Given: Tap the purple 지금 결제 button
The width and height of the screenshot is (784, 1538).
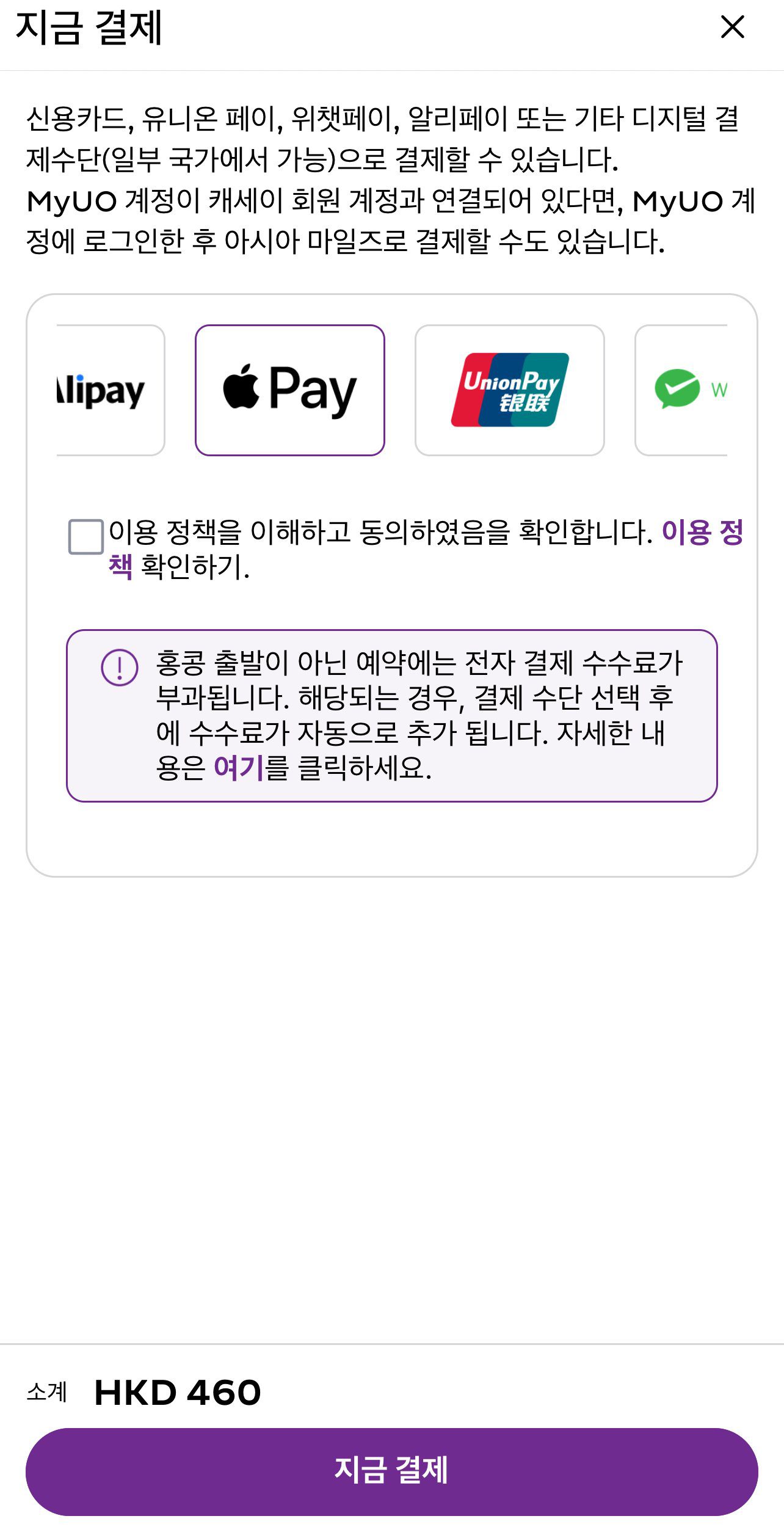Looking at the screenshot, I should tap(391, 1471).
